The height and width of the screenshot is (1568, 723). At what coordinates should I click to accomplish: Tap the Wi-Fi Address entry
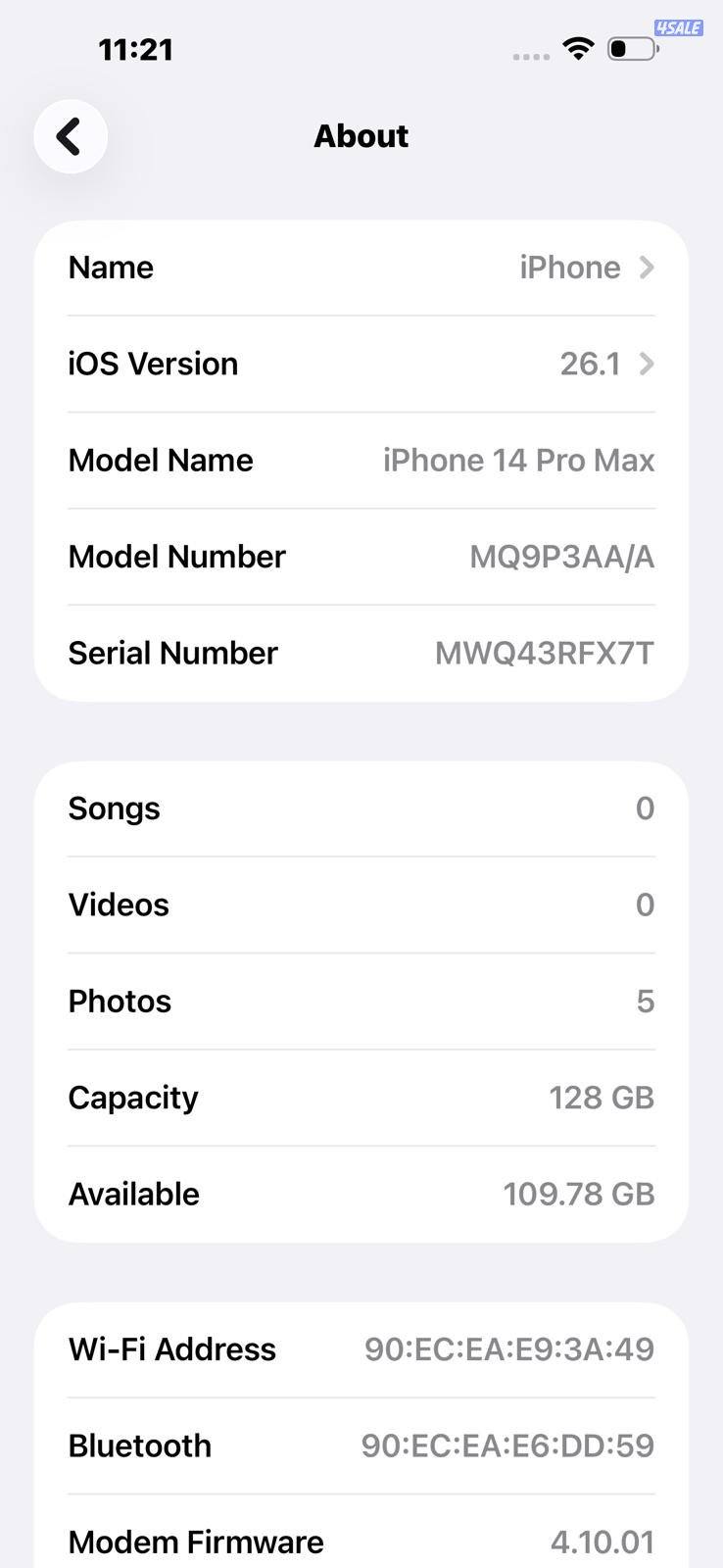(x=361, y=1348)
